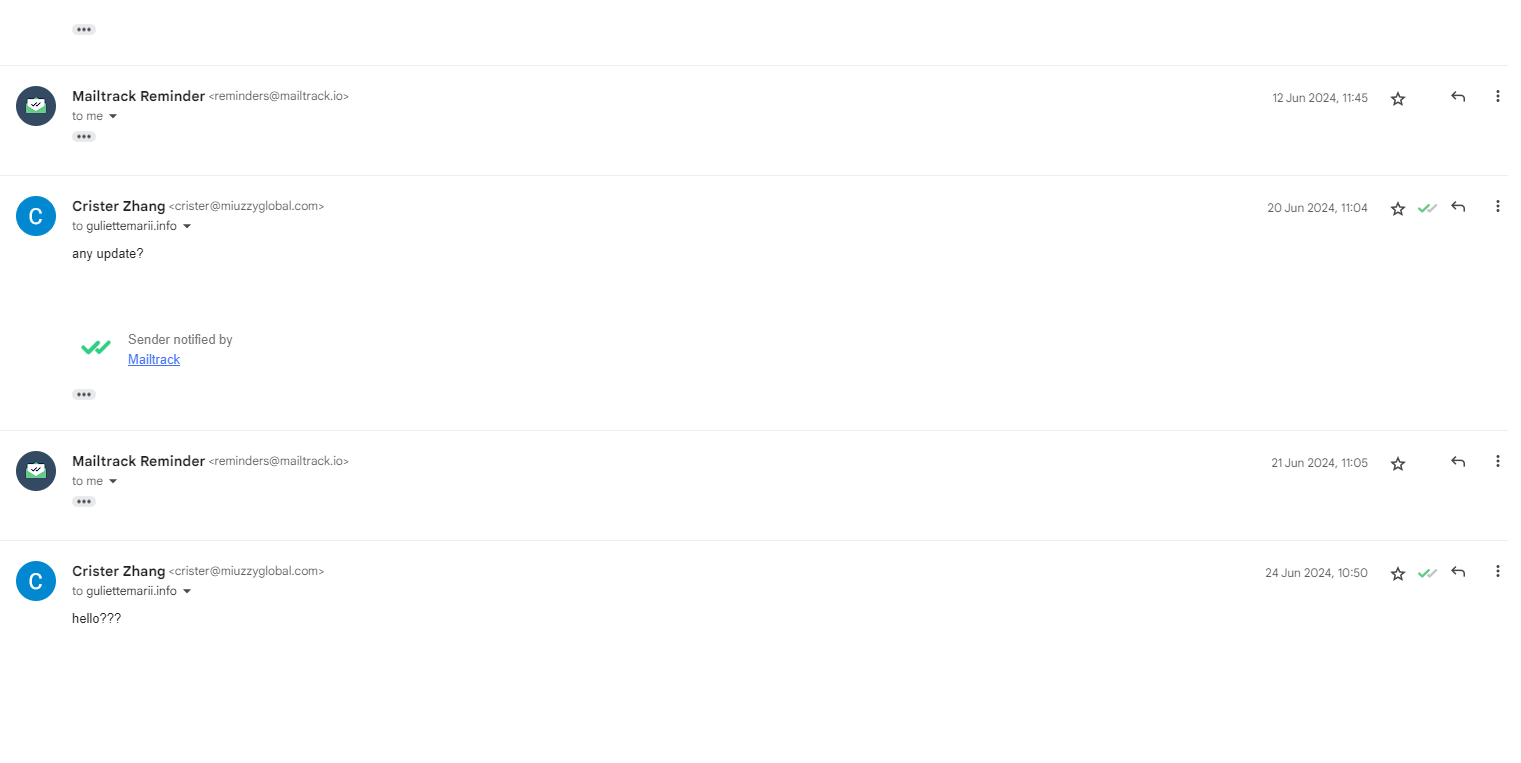Star the "any update?" message
1521x763 pixels.
click(x=1398, y=208)
